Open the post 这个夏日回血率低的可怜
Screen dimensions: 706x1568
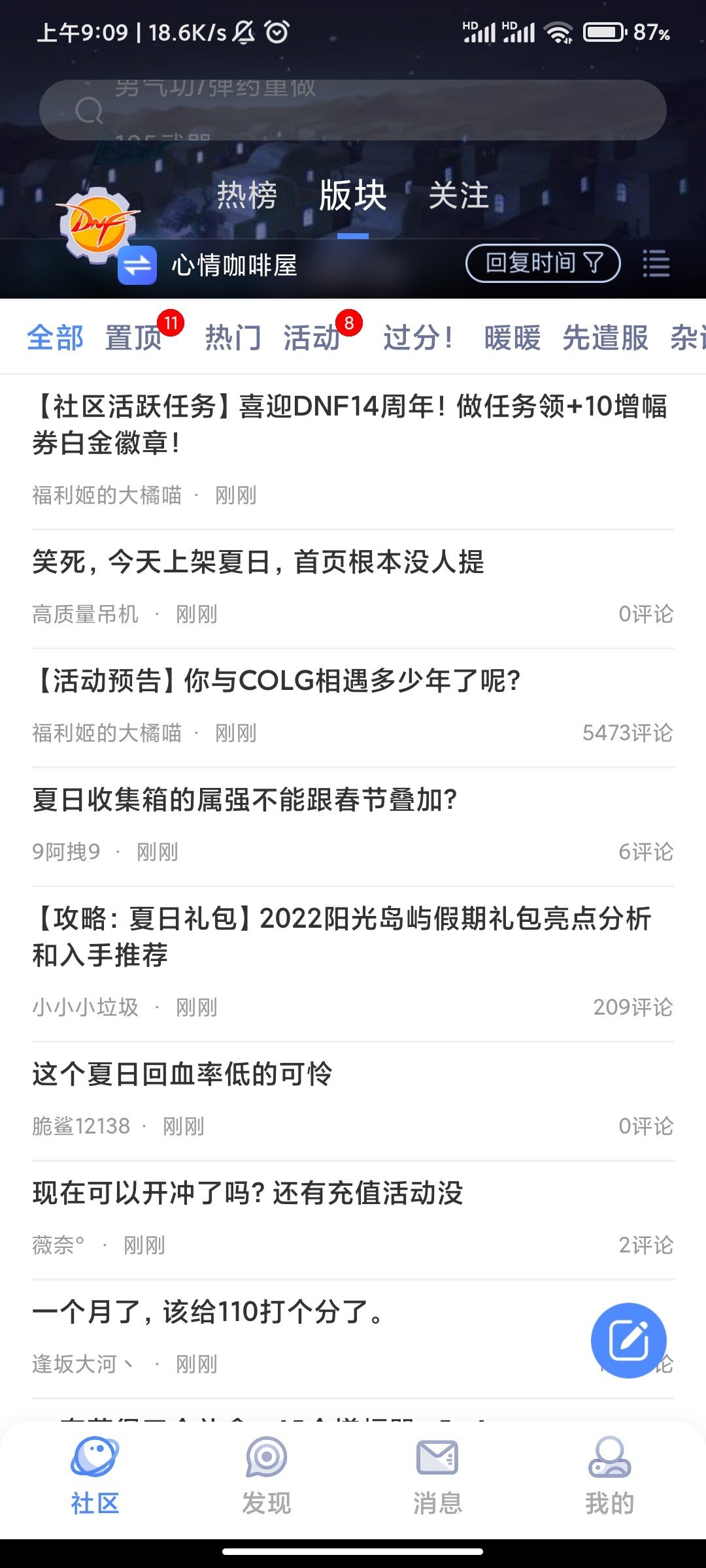[x=182, y=1074]
